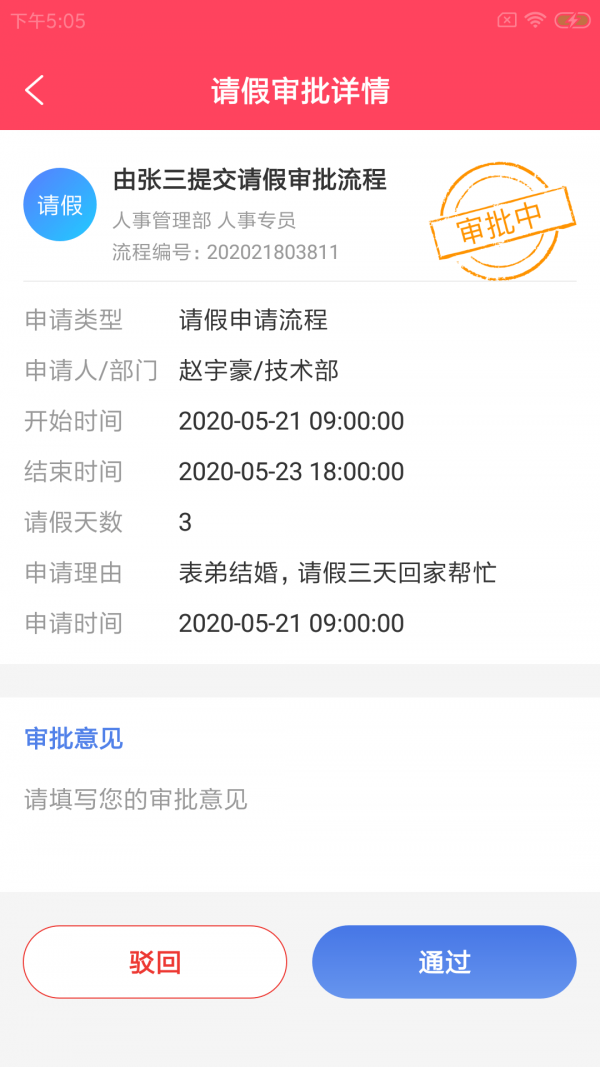Reject the request with 驳回 button
This screenshot has width=600, height=1067.
155,962
